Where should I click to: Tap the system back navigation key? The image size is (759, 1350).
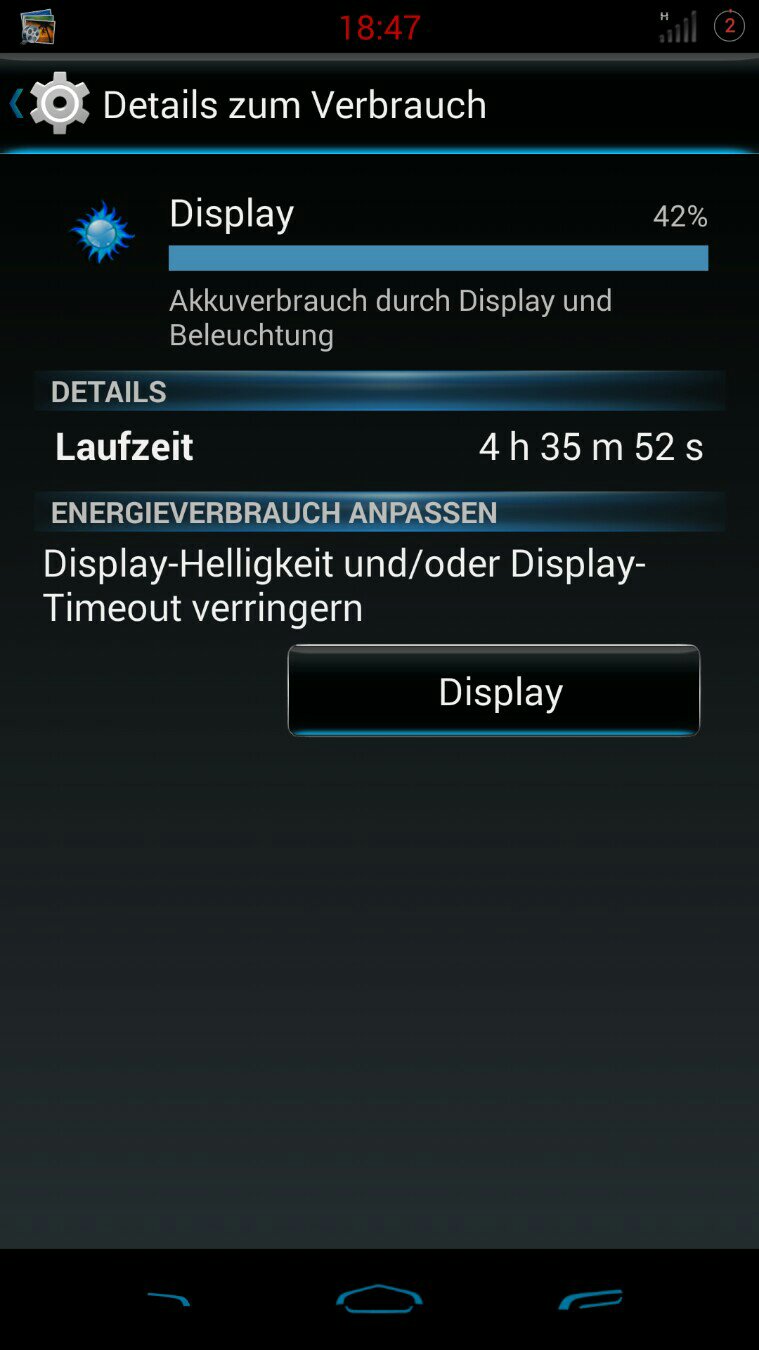[168, 1299]
